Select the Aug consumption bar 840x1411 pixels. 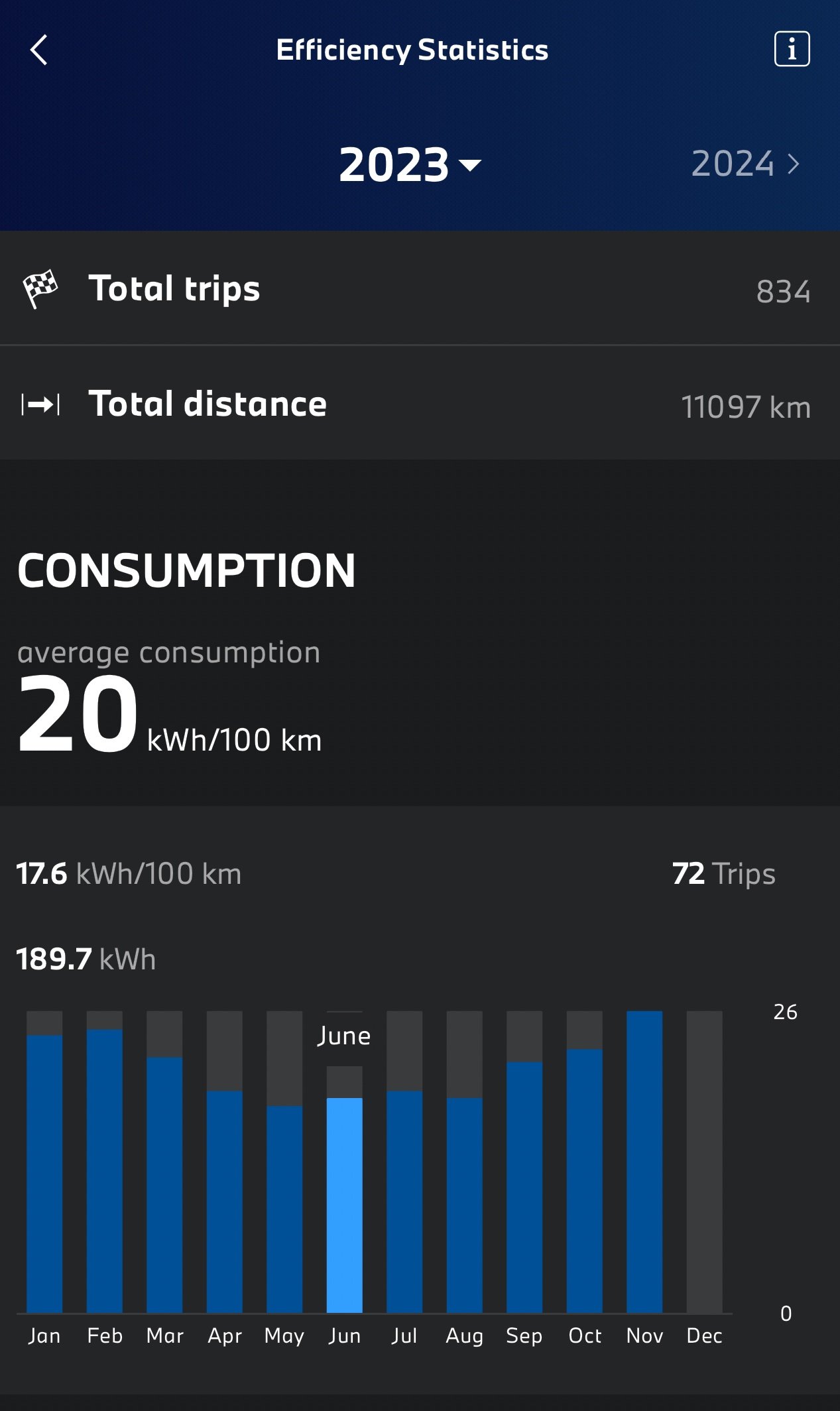pos(465,1162)
